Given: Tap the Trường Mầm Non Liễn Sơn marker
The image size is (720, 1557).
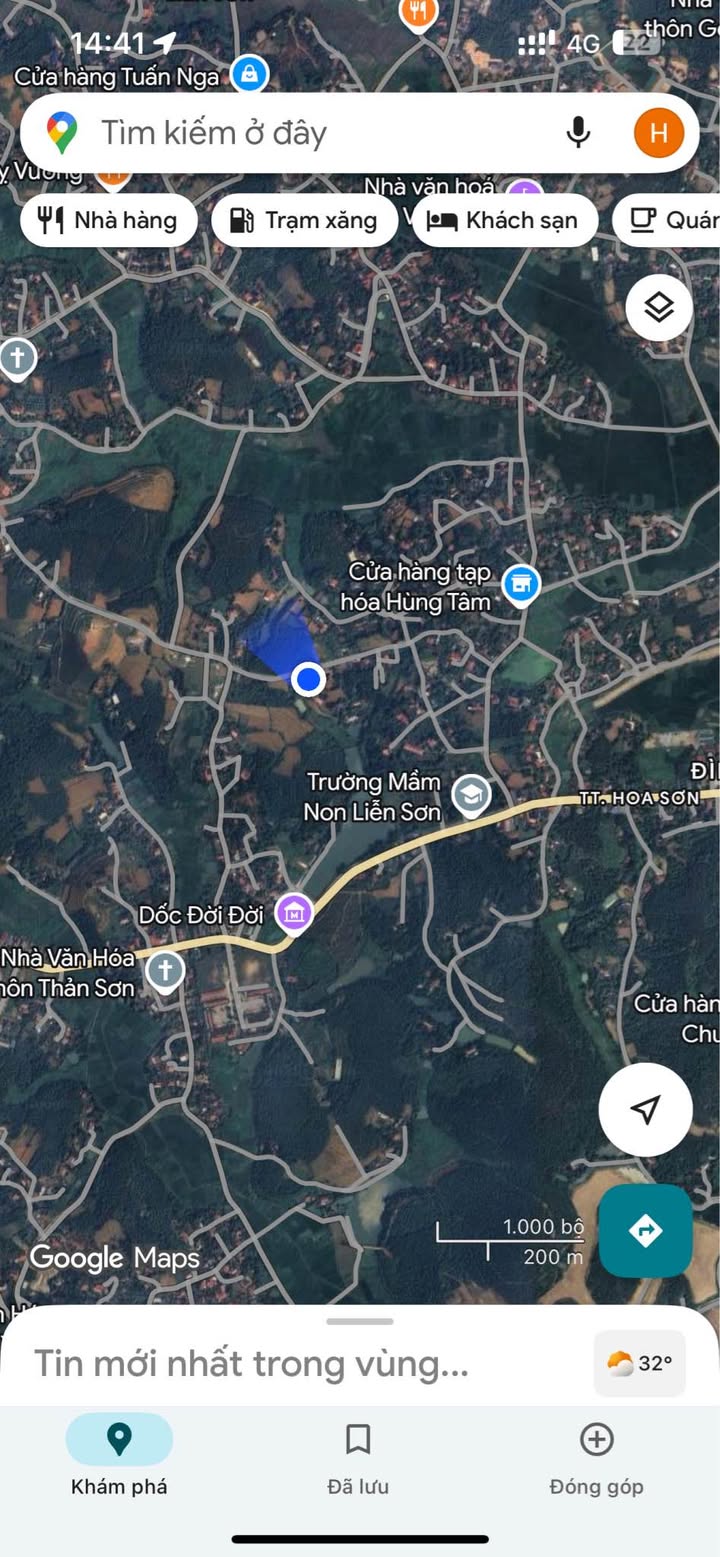Looking at the screenshot, I should click(x=470, y=796).
